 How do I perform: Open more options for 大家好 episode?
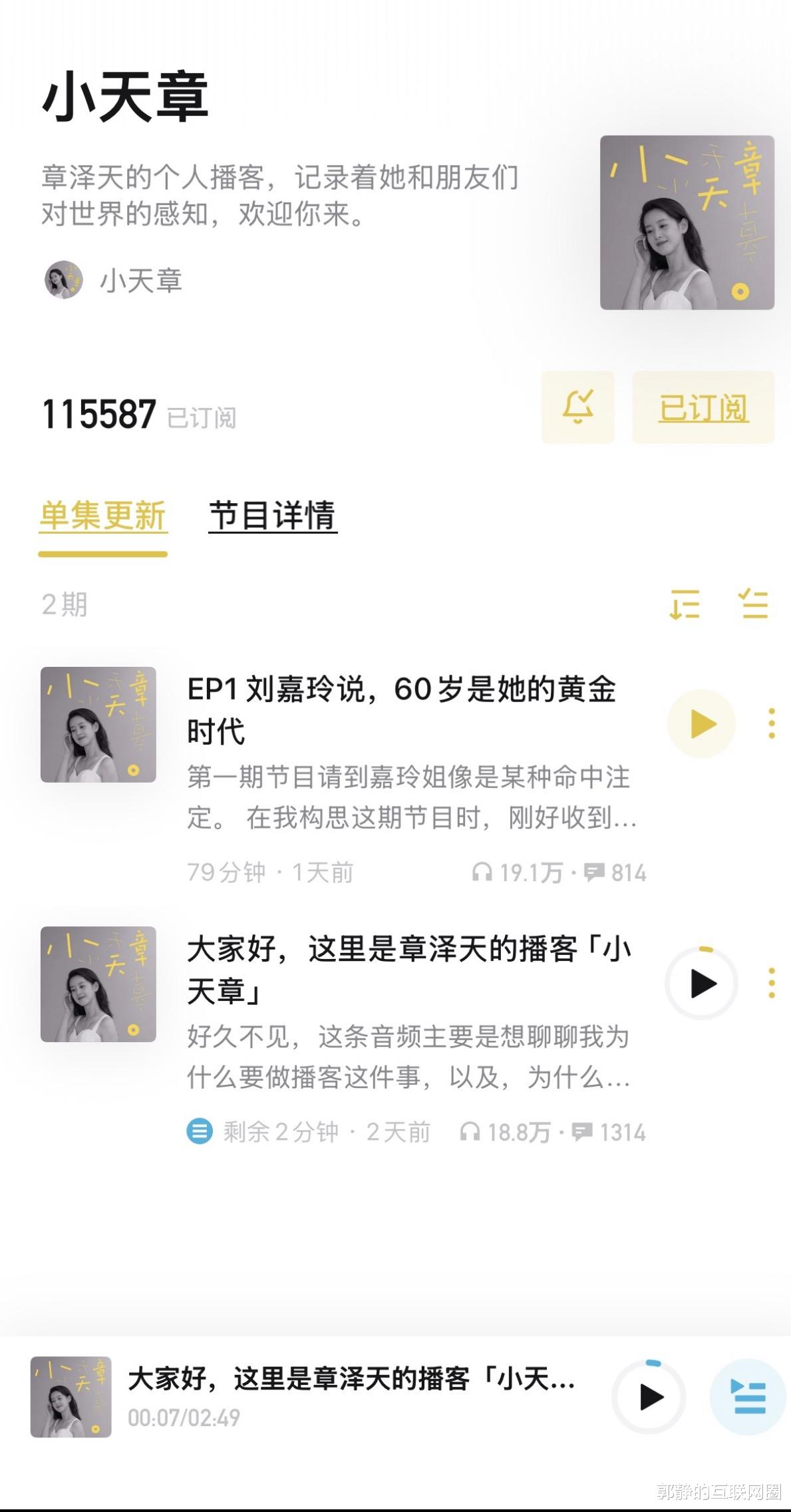click(x=772, y=983)
